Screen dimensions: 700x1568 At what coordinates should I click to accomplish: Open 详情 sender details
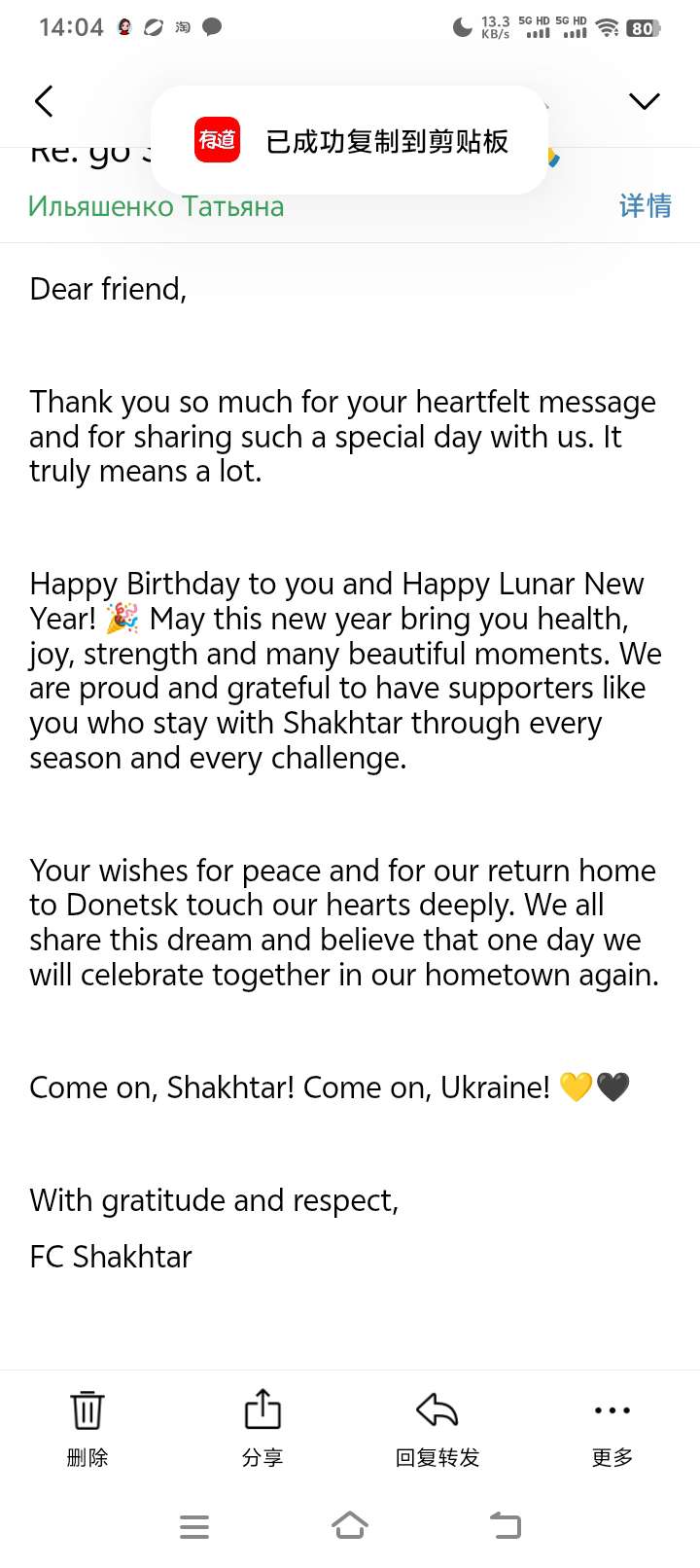(645, 206)
